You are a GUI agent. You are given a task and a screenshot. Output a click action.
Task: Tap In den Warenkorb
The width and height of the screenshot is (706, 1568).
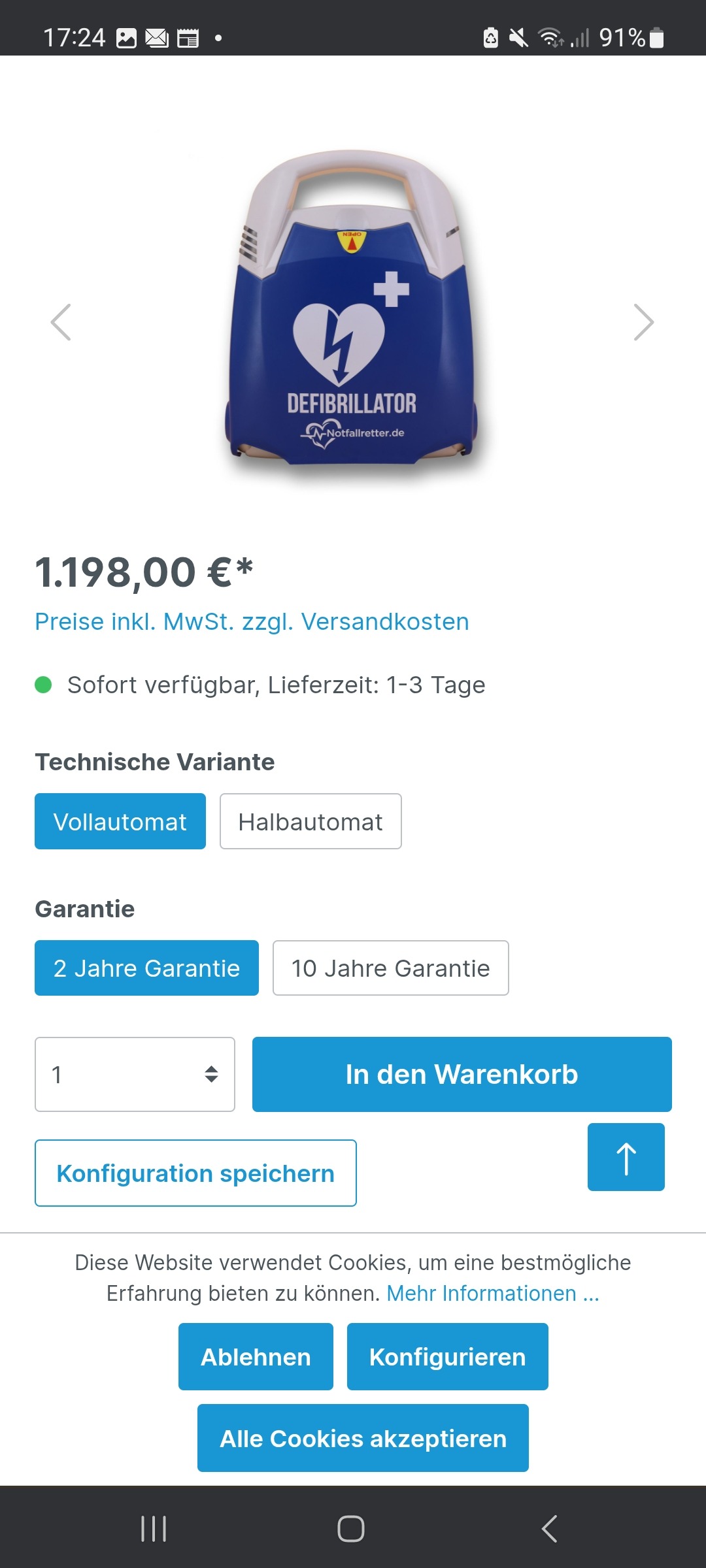coord(462,1074)
